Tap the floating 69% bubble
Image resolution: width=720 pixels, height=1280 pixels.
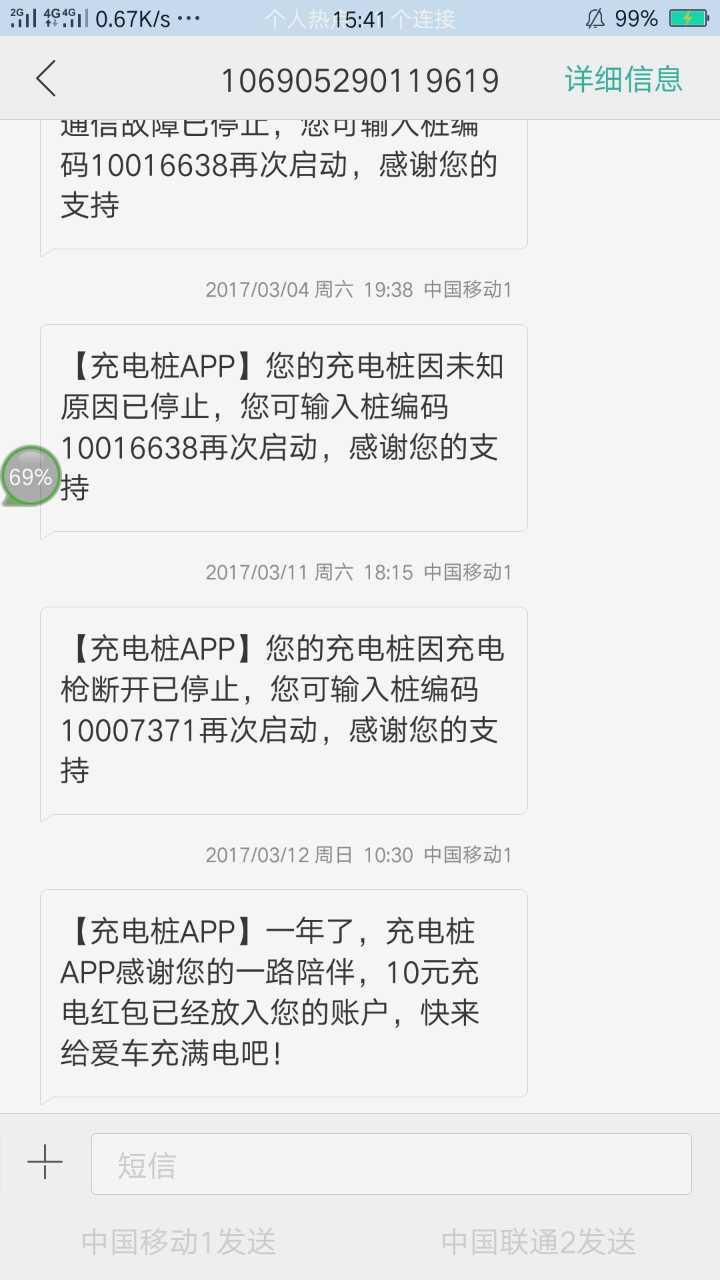(30, 477)
